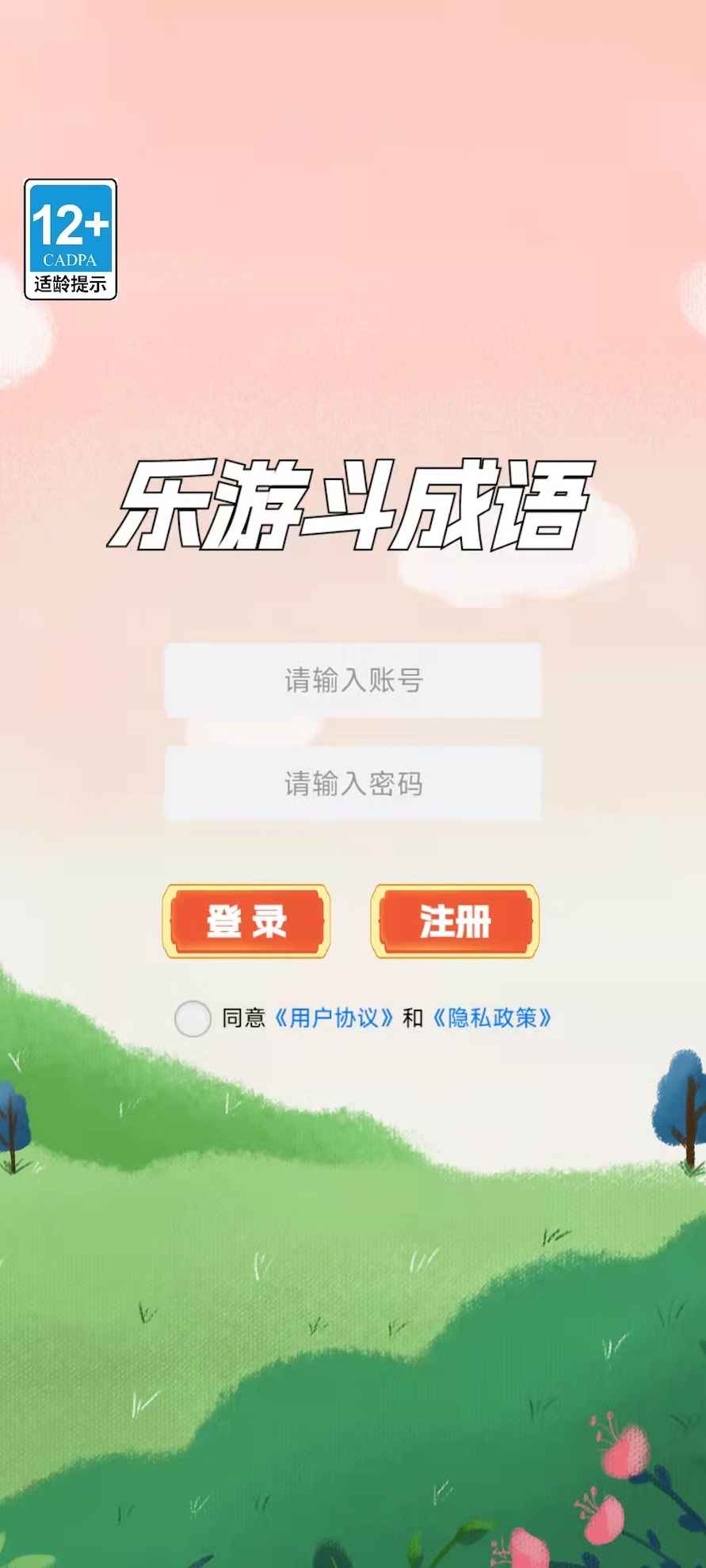Check the agreement circle before 同意
Screen dimensions: 706x1568
193,1018
